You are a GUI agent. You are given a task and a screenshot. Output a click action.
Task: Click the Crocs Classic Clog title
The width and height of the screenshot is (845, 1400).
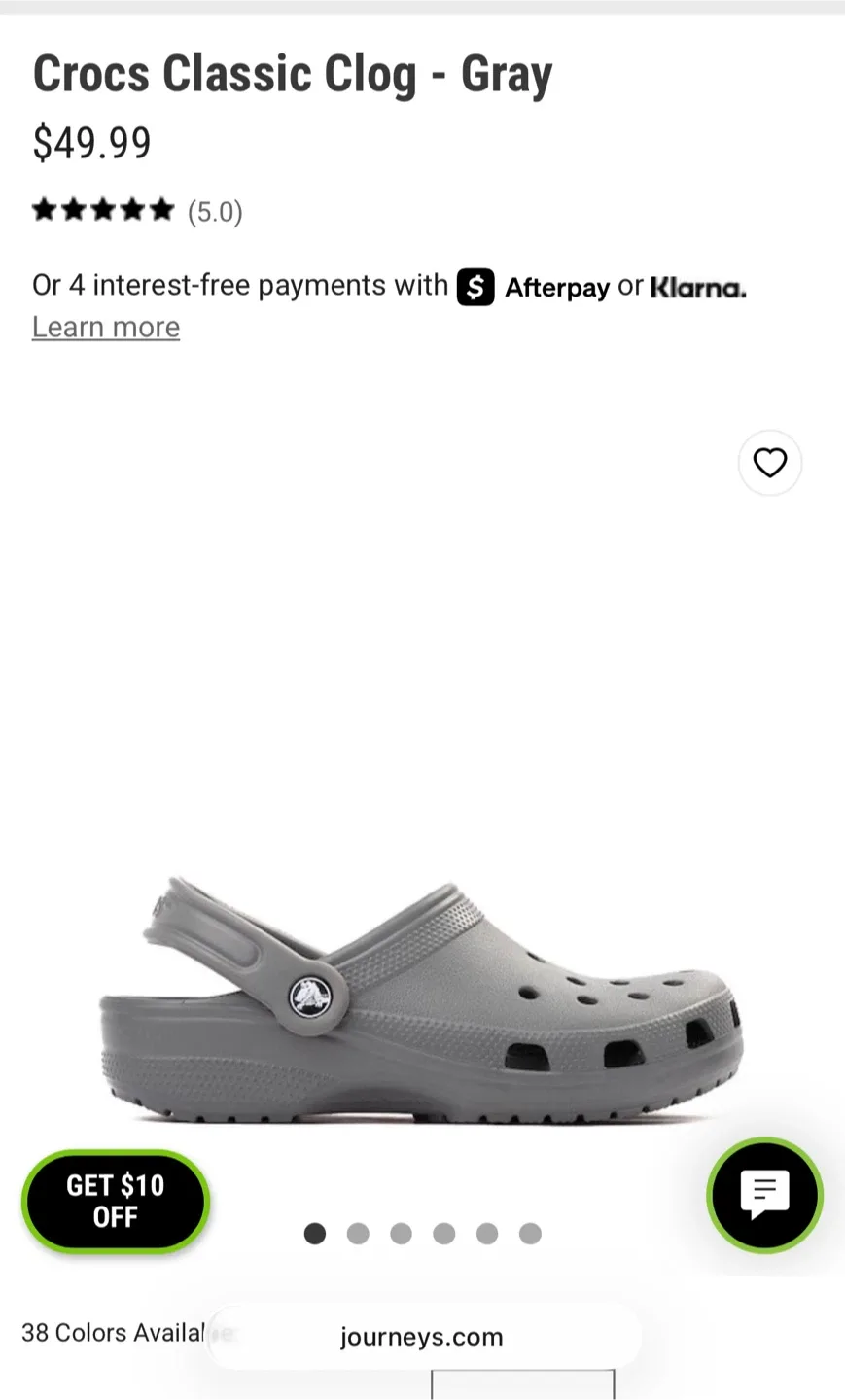click(x=292, y=73)
